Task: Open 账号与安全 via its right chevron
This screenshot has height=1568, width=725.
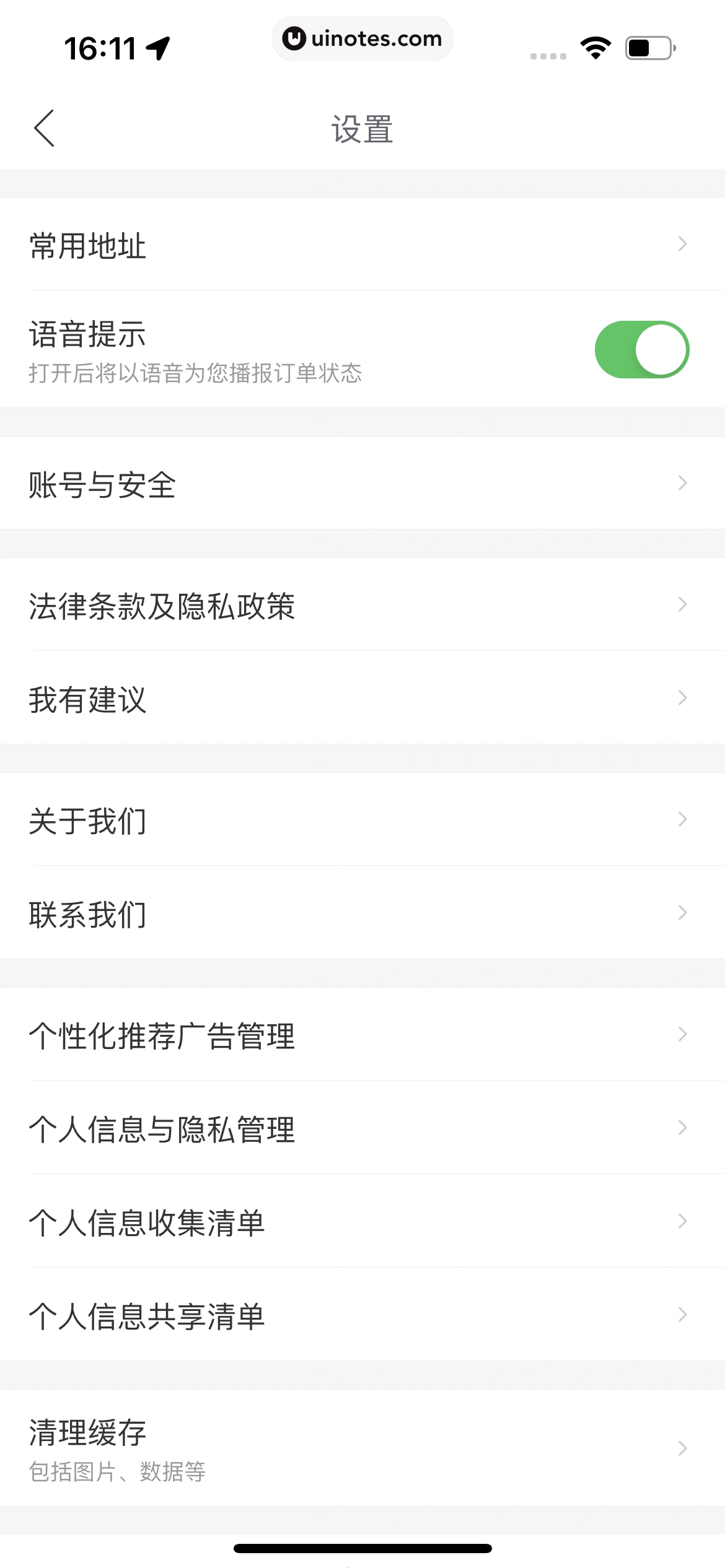Action: click(x=682, y=482)
